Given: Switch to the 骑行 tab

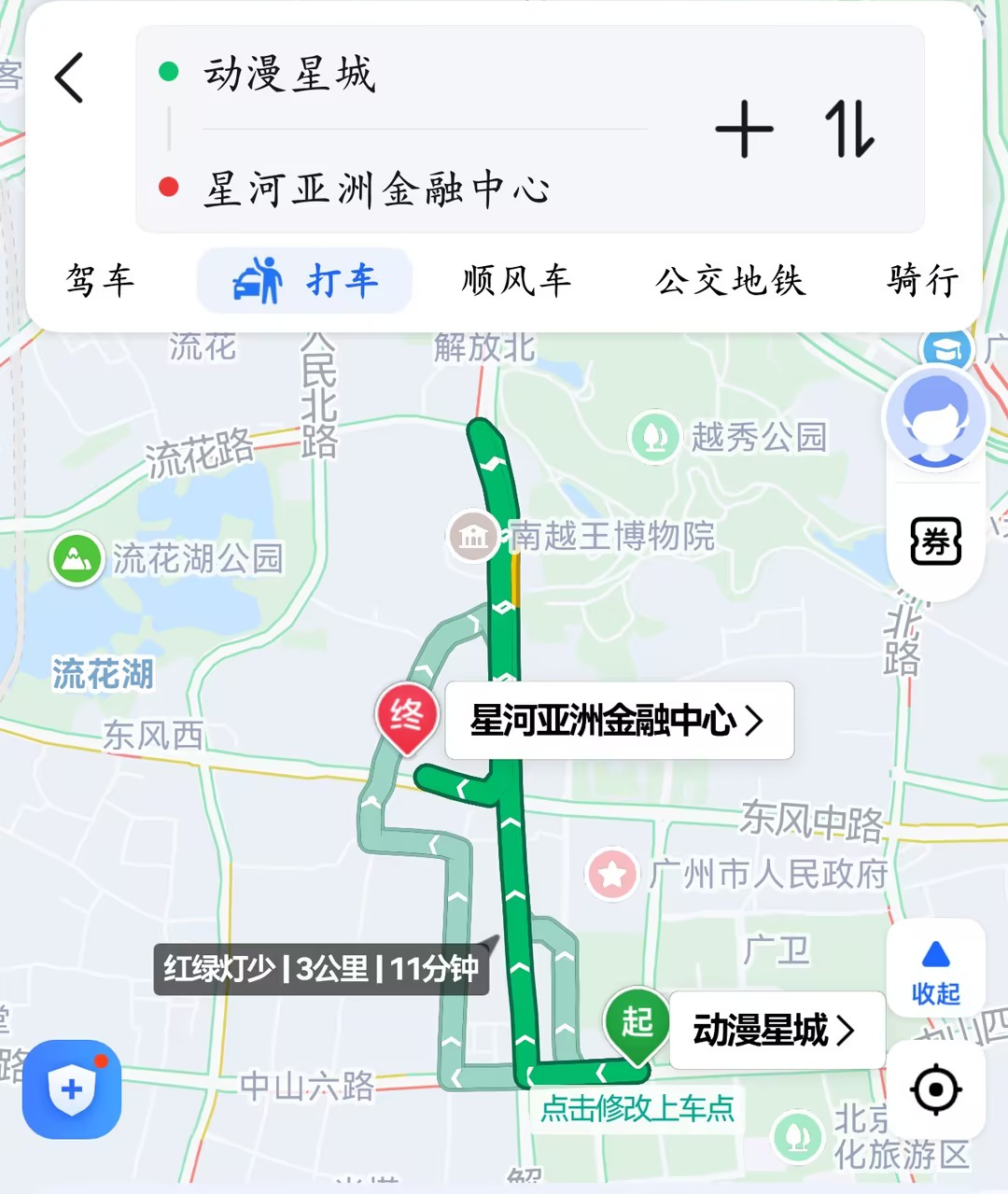Looking at the screenshot, I should [922, 280].
